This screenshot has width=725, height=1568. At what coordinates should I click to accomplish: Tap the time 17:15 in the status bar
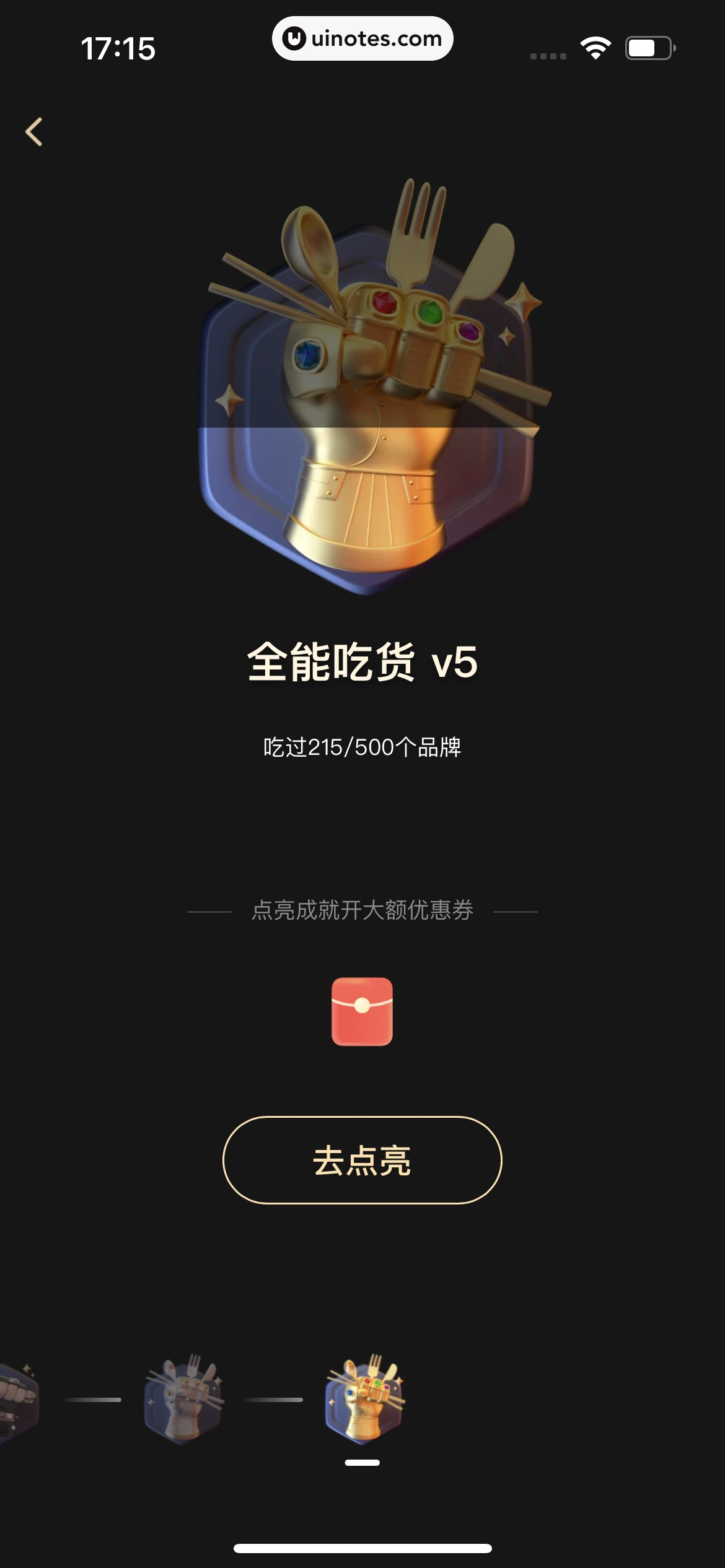119,47
